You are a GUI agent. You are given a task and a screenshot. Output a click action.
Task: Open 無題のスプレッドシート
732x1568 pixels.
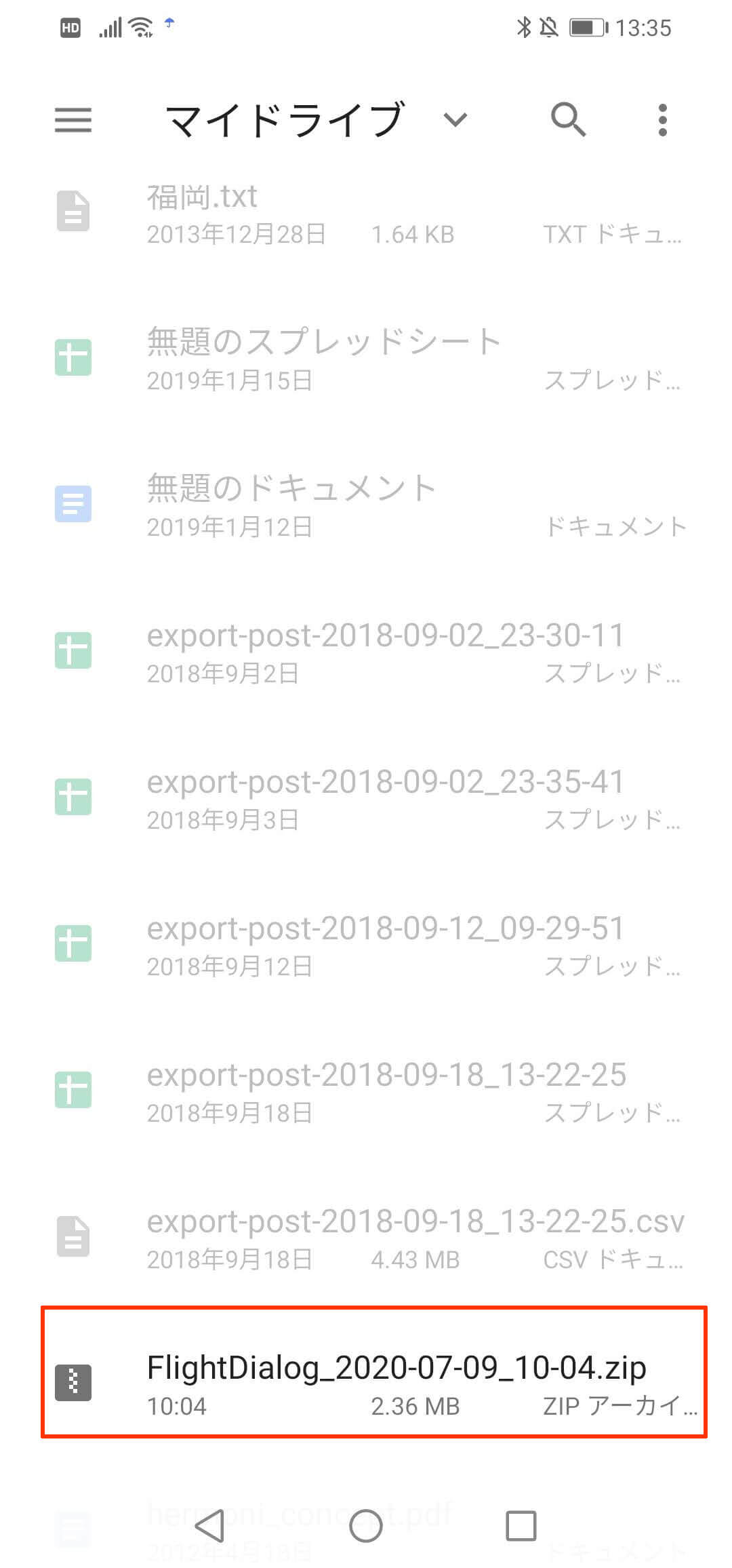click(366, 359)
